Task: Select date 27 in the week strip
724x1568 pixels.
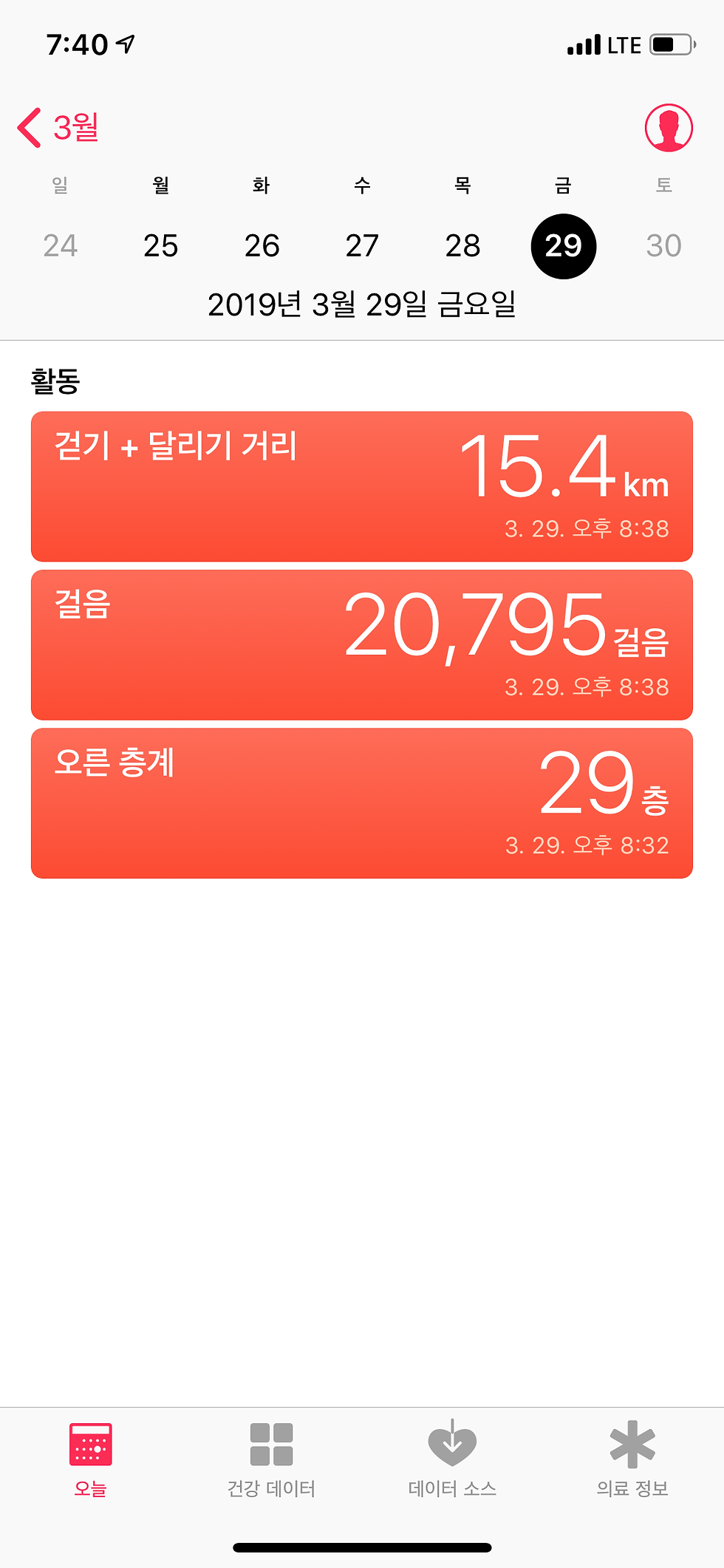Action: coord(362,245)
